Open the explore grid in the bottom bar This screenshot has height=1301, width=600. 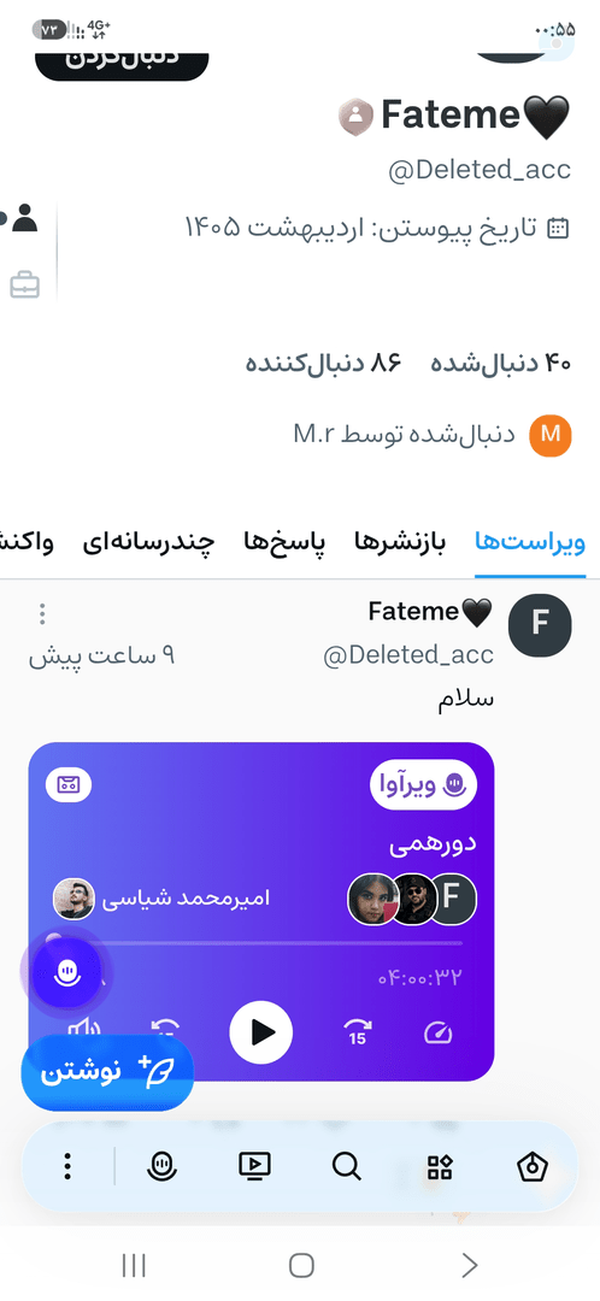click(440, 1166)
